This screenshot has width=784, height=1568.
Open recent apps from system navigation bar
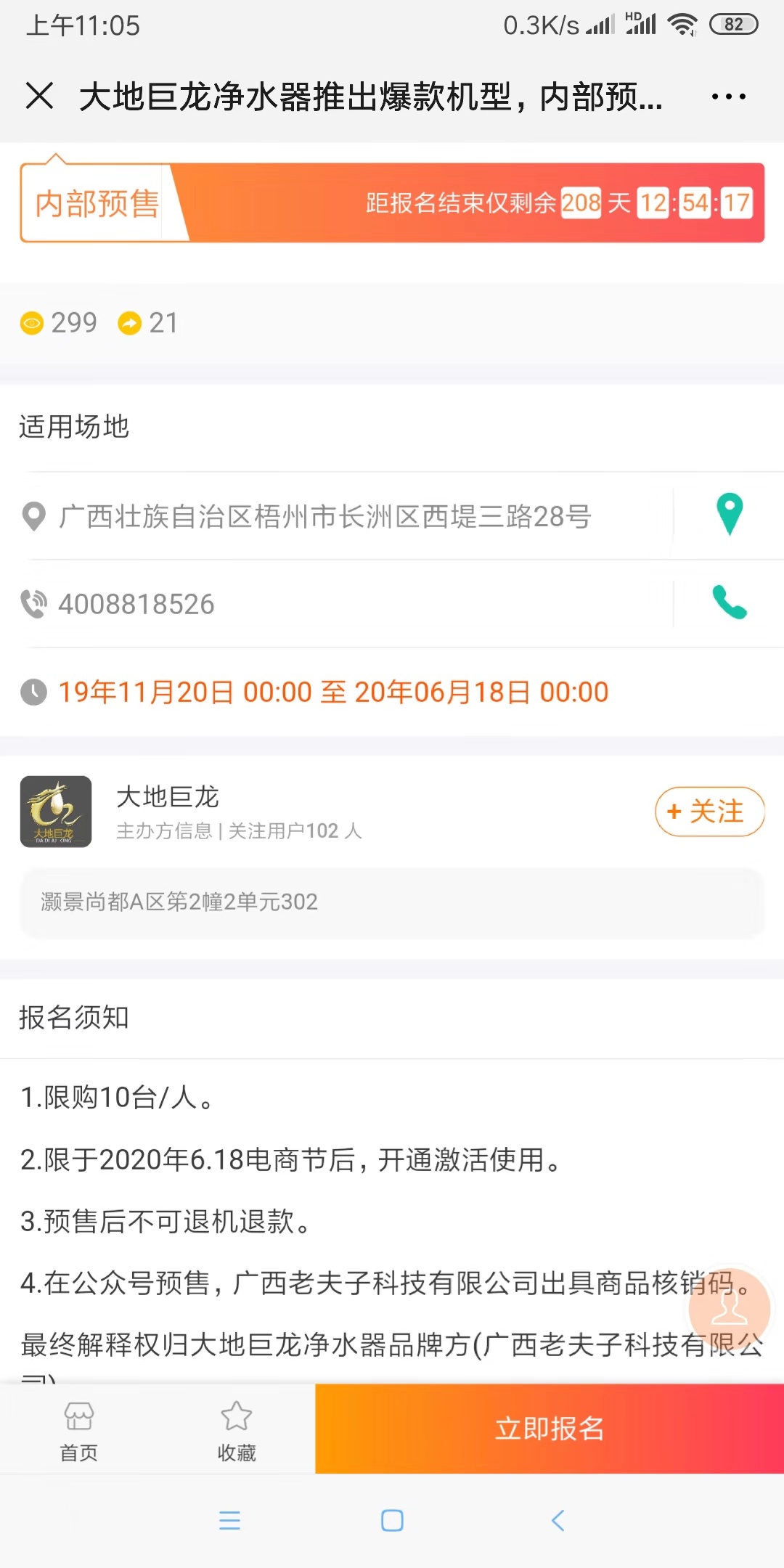pos(229,1521)
